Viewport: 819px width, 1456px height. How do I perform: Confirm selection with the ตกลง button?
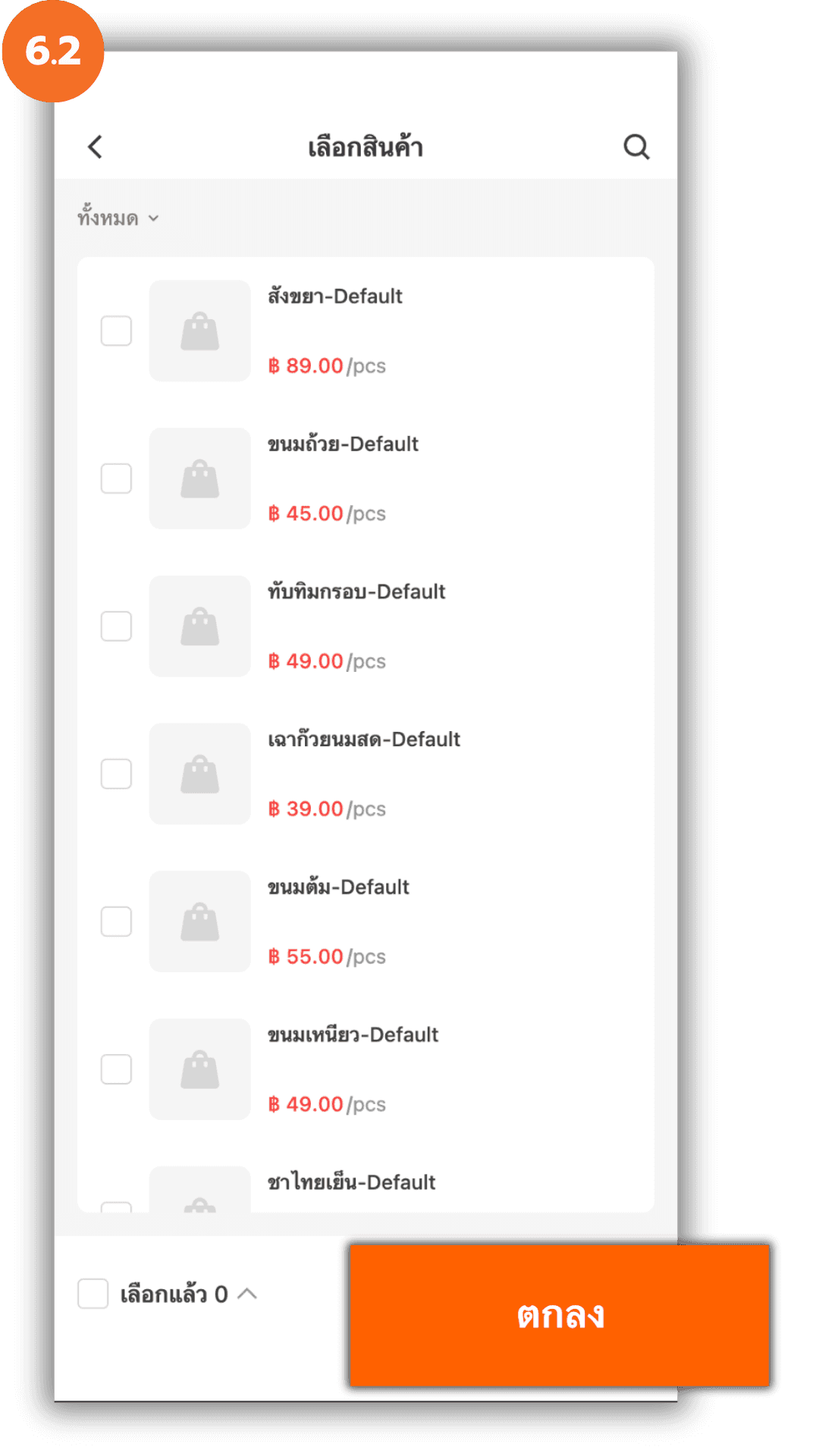click(560, 1315)
